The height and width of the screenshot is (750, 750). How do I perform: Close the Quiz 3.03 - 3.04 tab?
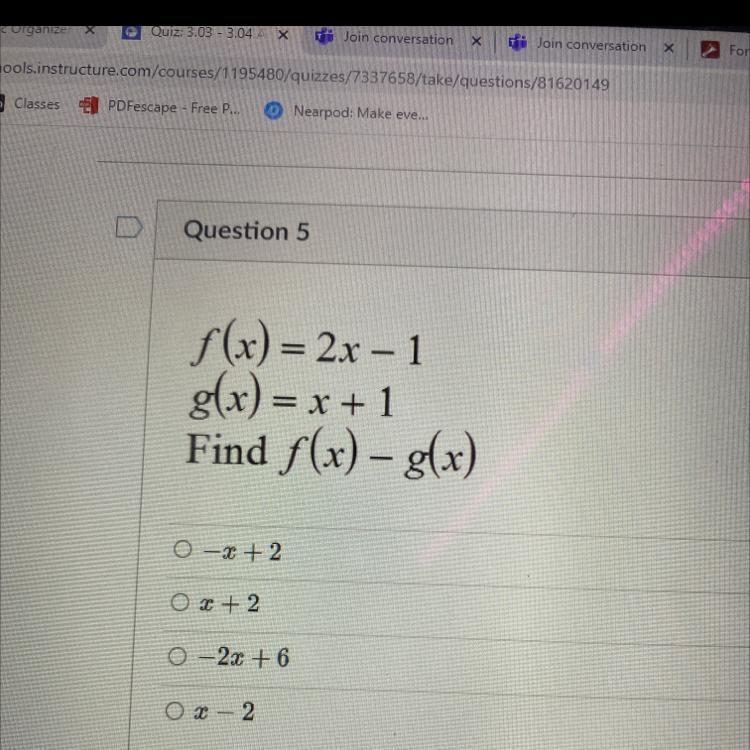tap(283, 35)
